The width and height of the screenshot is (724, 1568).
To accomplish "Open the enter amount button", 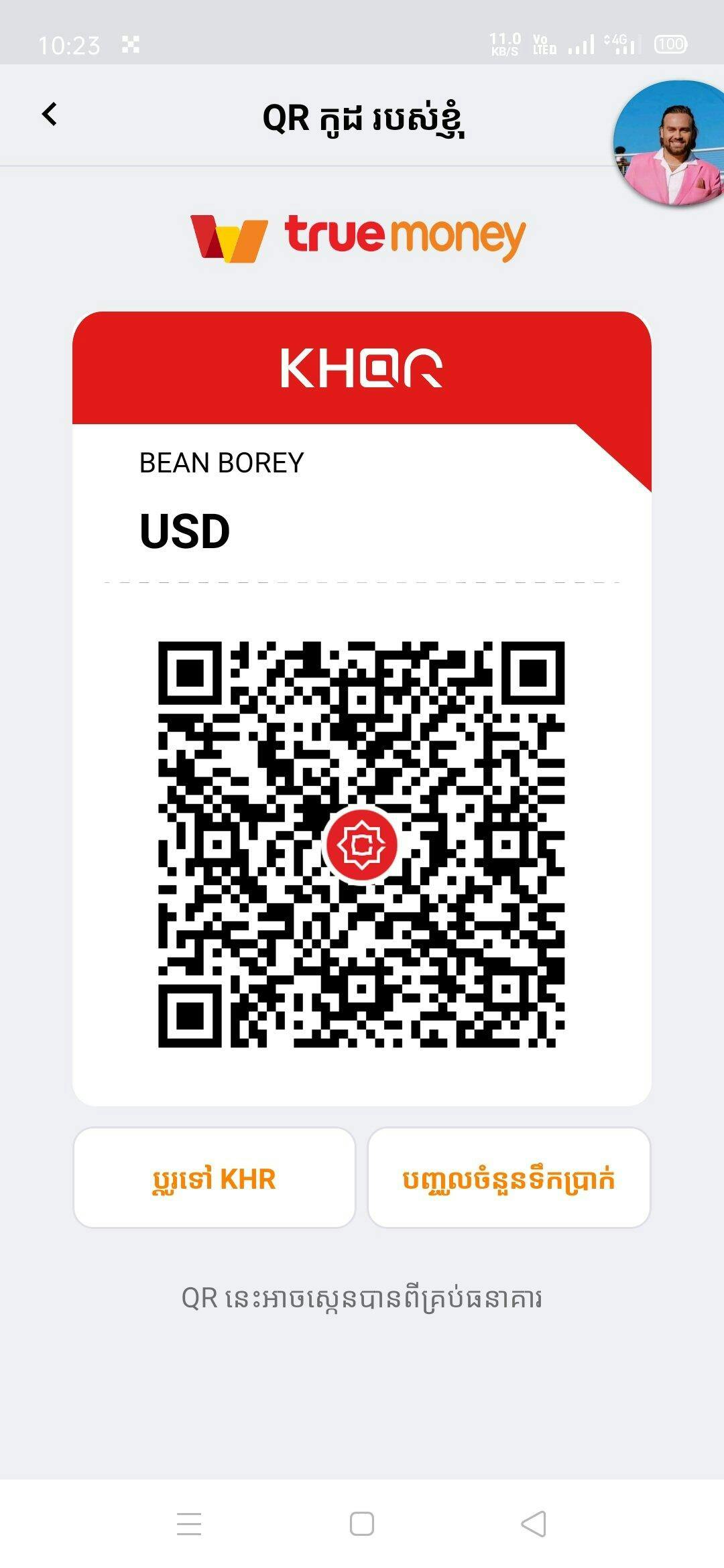I will click(509, 1178).
